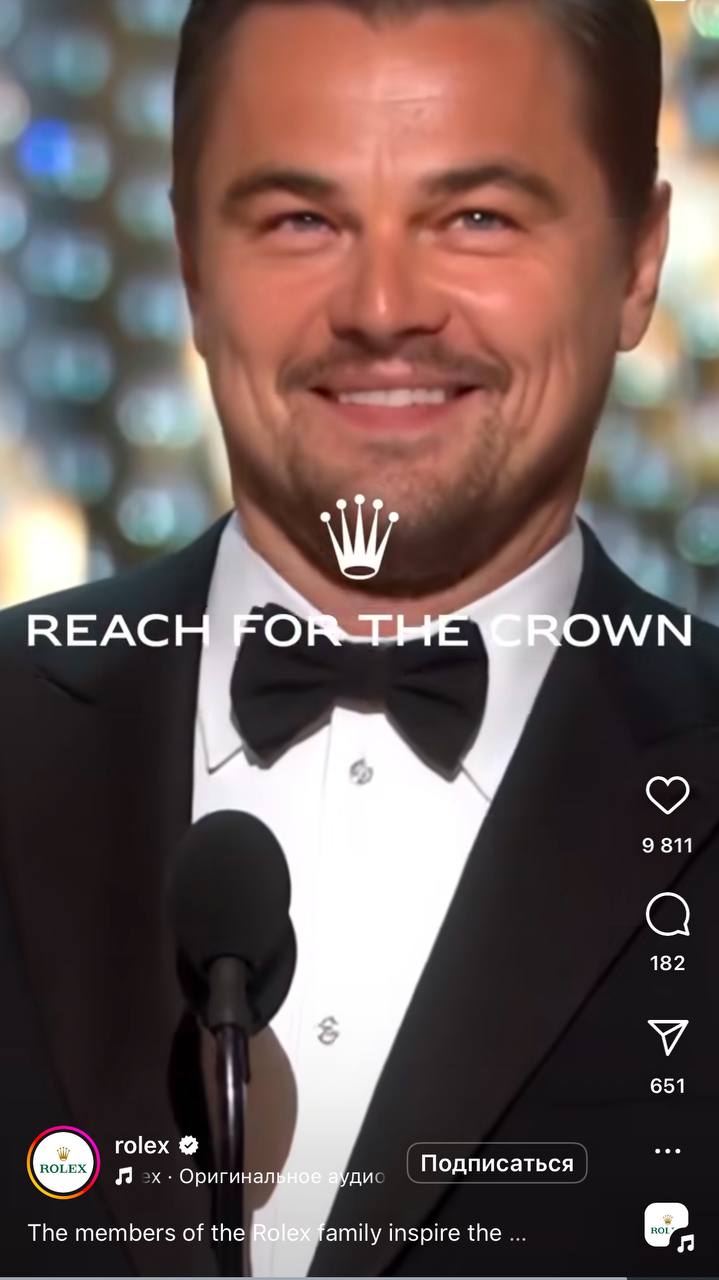The image size is (719, 1280).
Task: Share the reel via the paper plane
Action: tap(667, 1039)
